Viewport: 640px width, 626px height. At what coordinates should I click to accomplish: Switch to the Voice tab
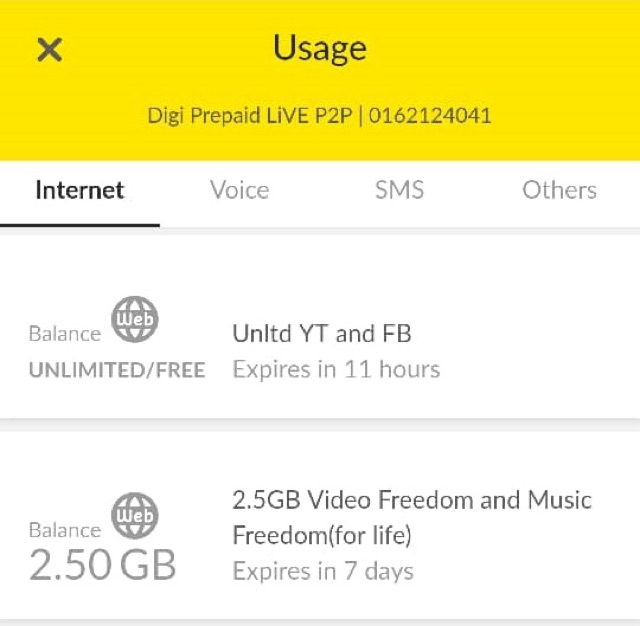(239, 190)
